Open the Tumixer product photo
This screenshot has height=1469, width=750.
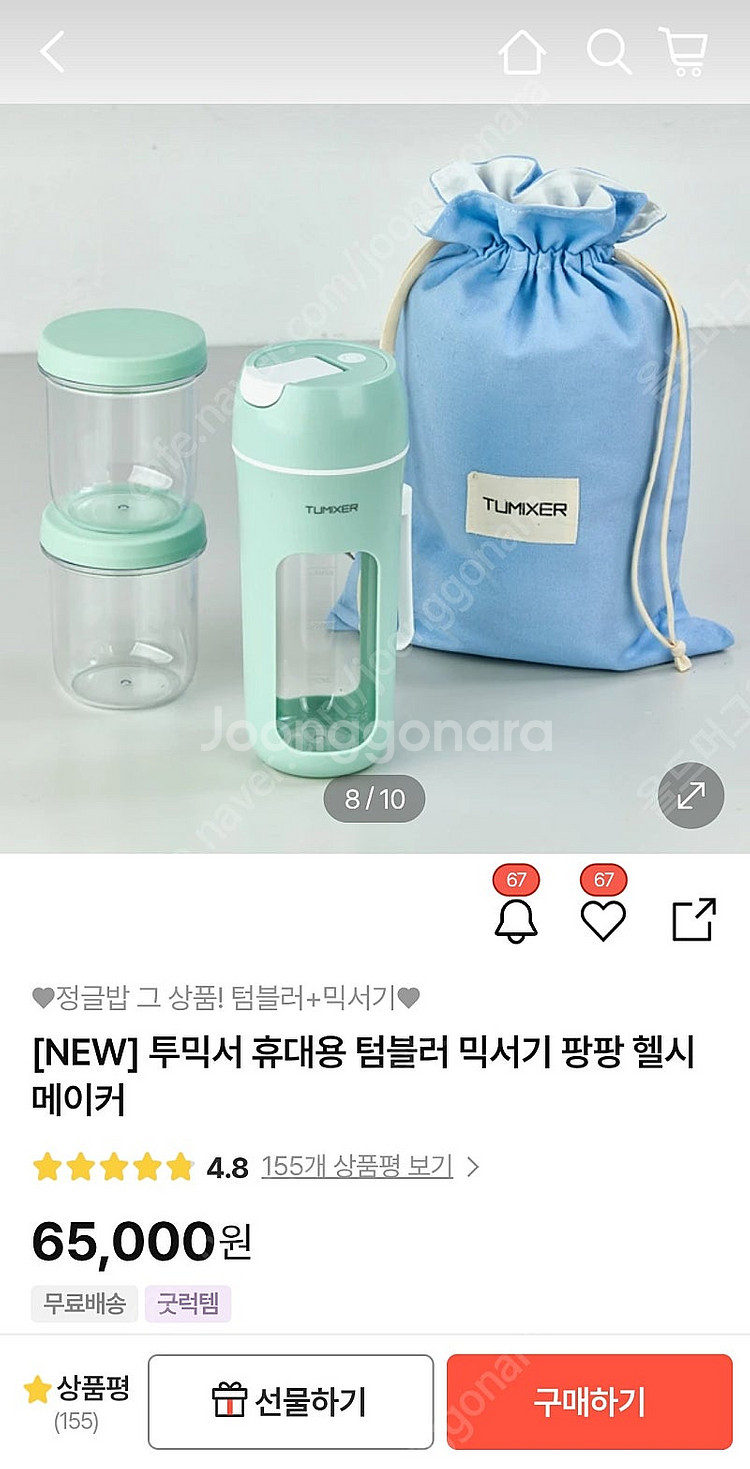coord(375,480)
